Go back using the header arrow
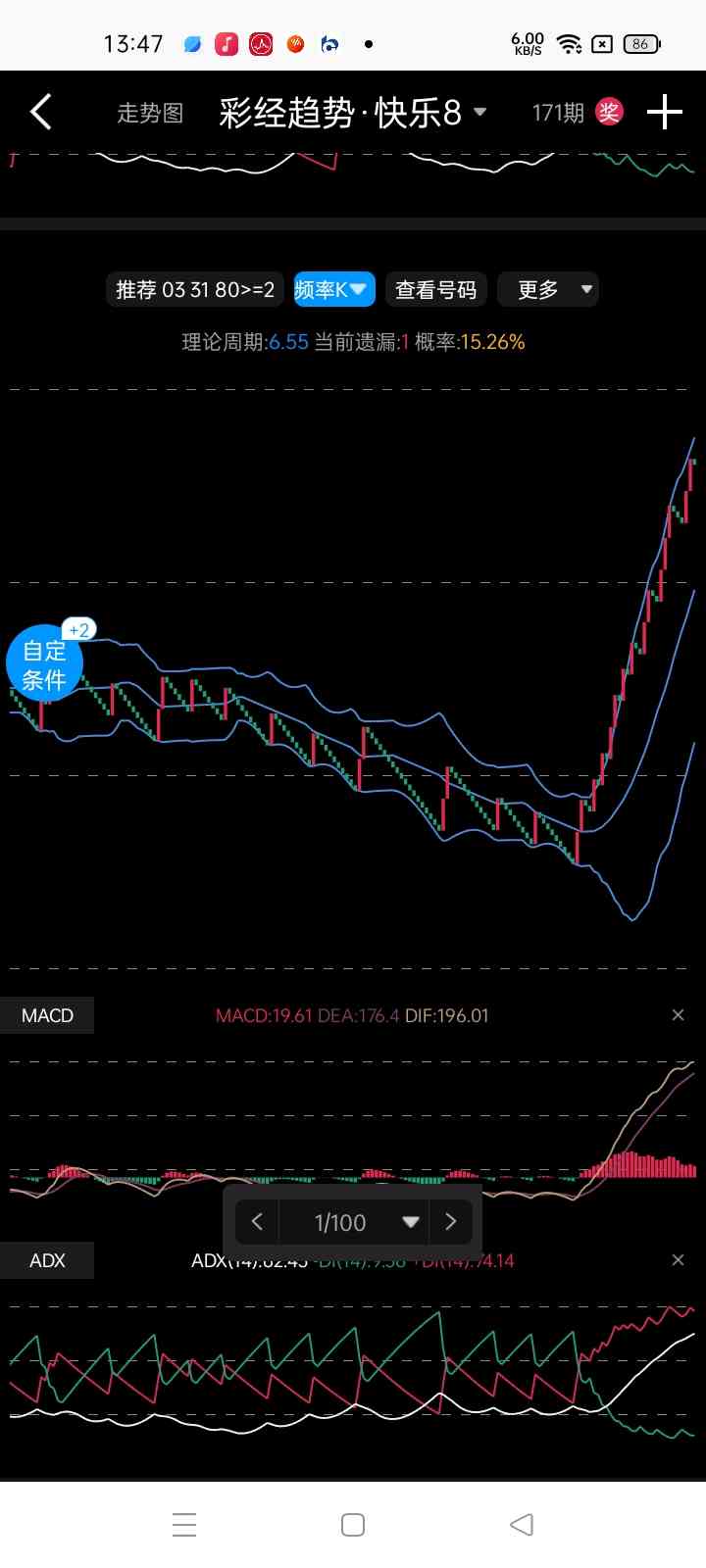The width and height of the screenshot is (706, 1568). tap(41, 113)
